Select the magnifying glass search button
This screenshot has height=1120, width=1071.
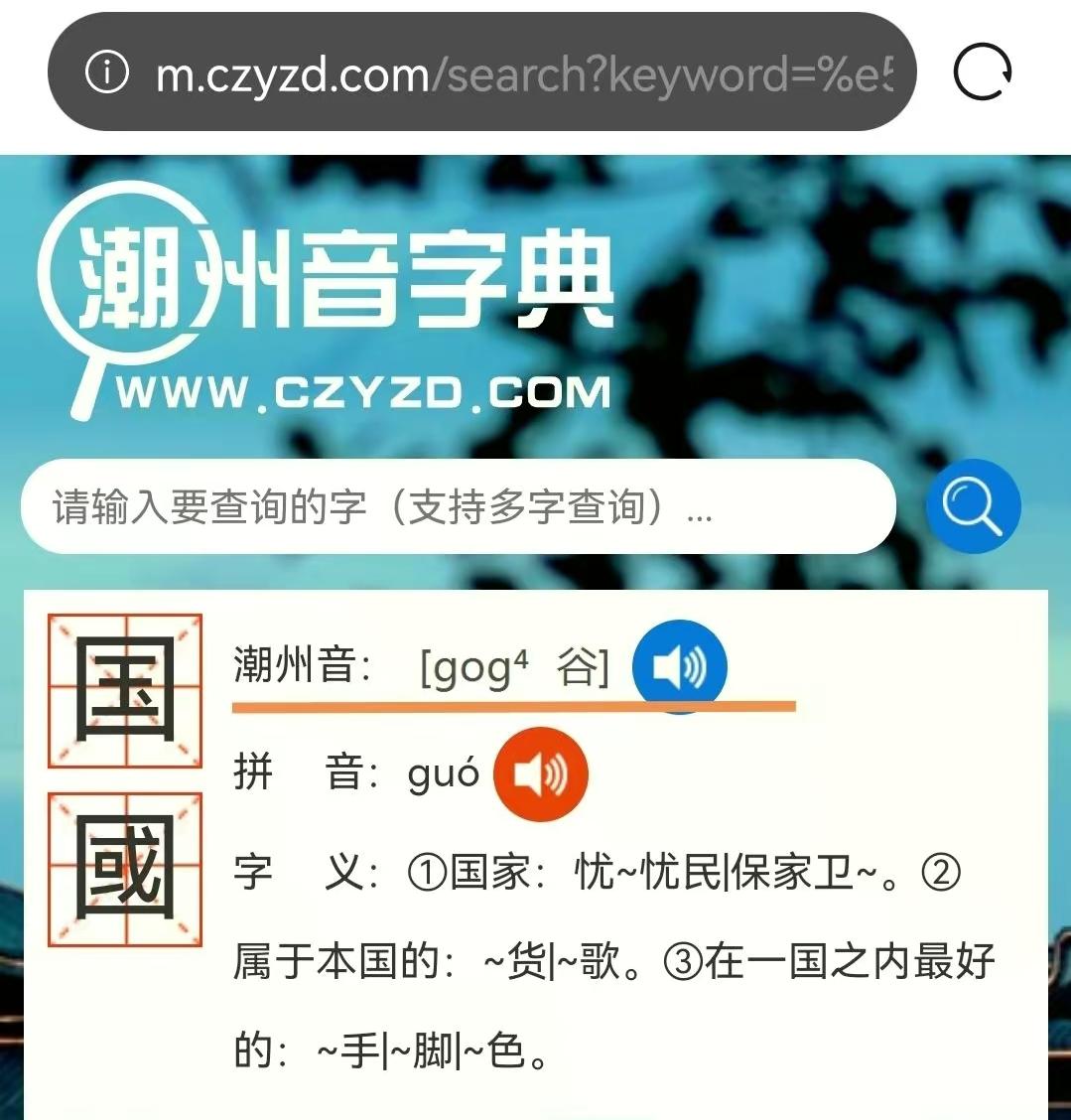pos(972,506)
